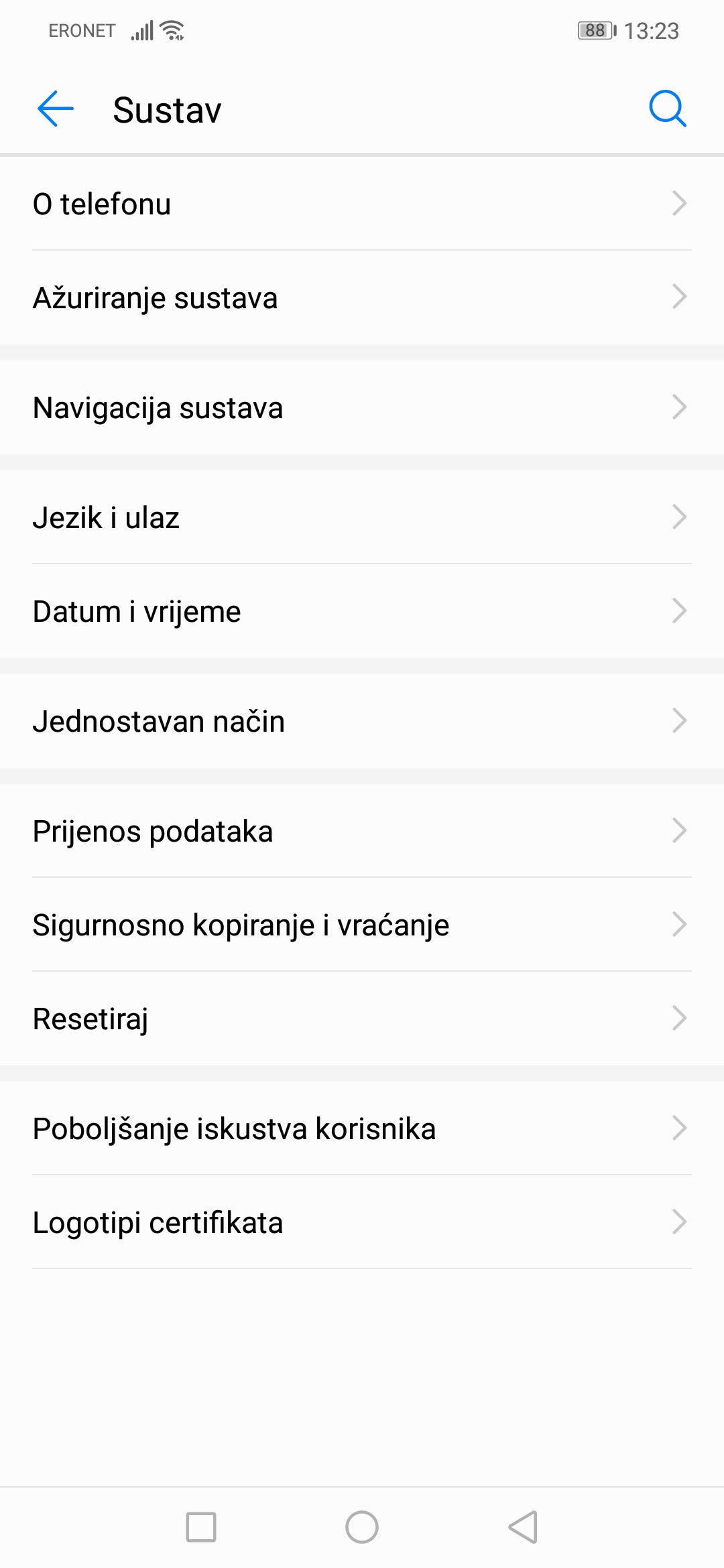Open search in Sustav settings

coord(668,109)
